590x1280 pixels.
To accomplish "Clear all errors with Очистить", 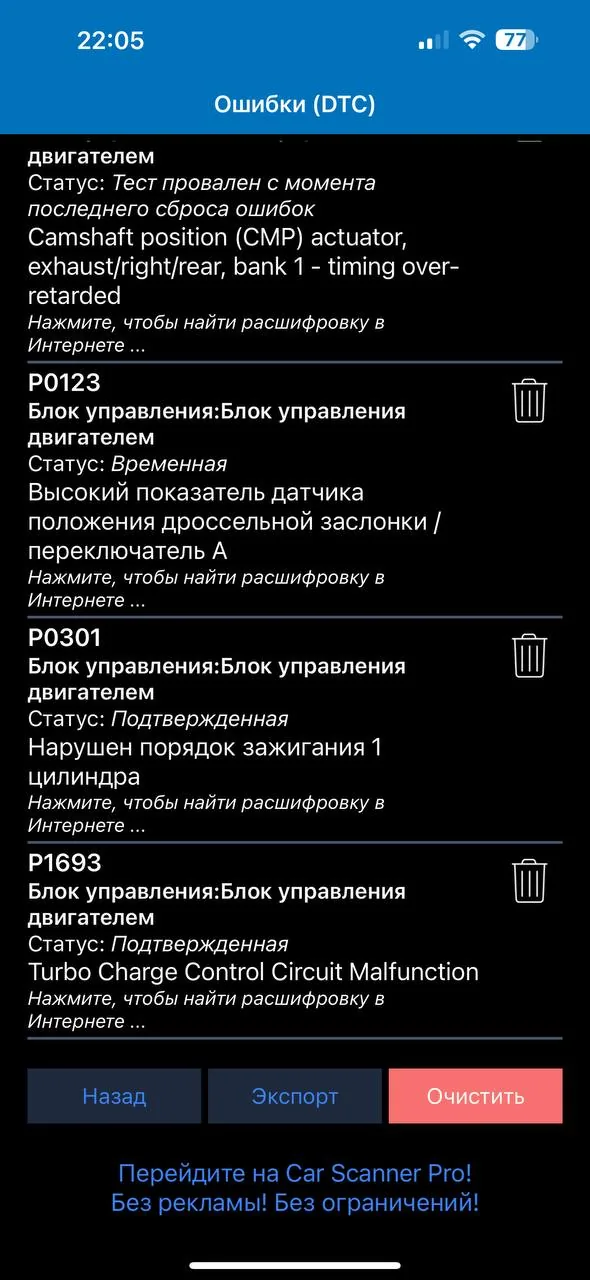I will (x=476, y=1096).
